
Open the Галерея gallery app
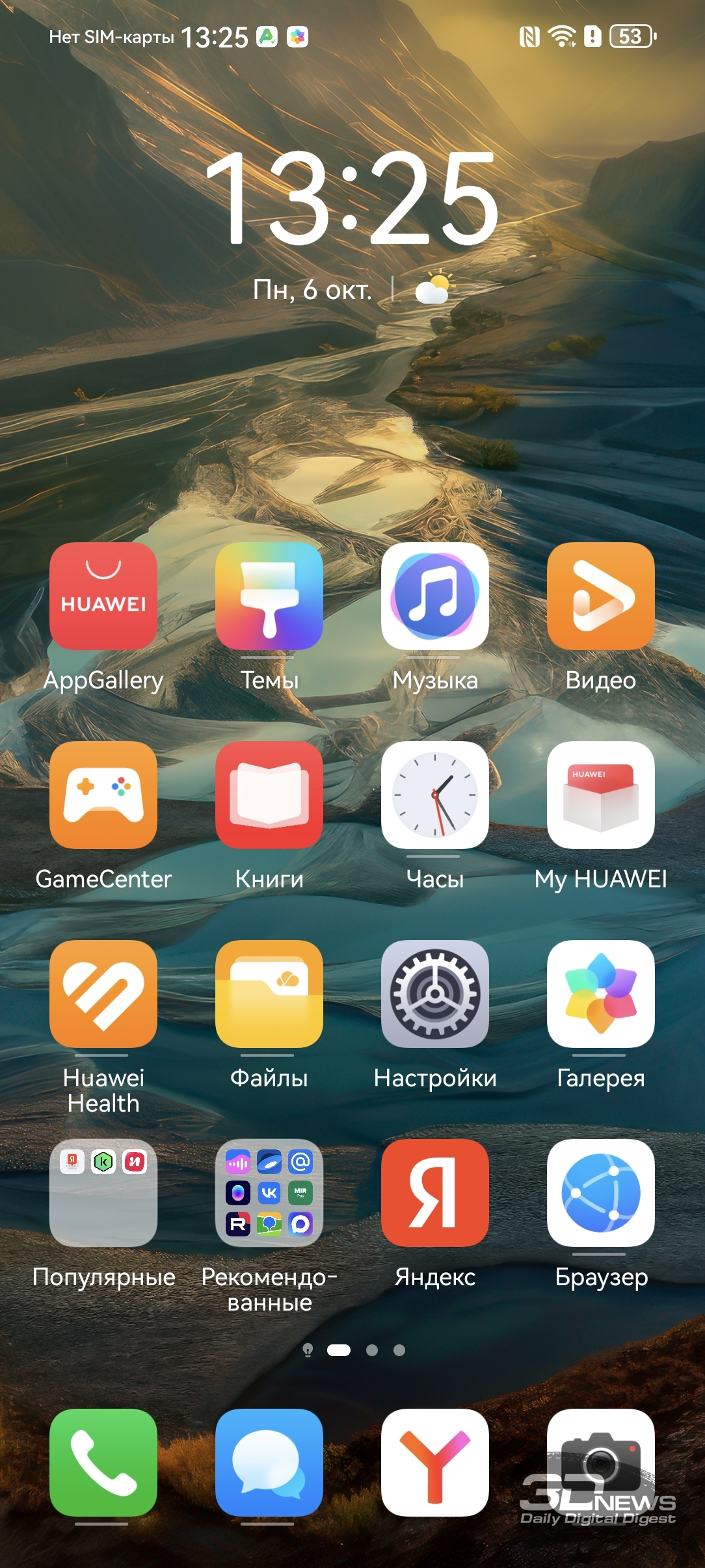601,994
